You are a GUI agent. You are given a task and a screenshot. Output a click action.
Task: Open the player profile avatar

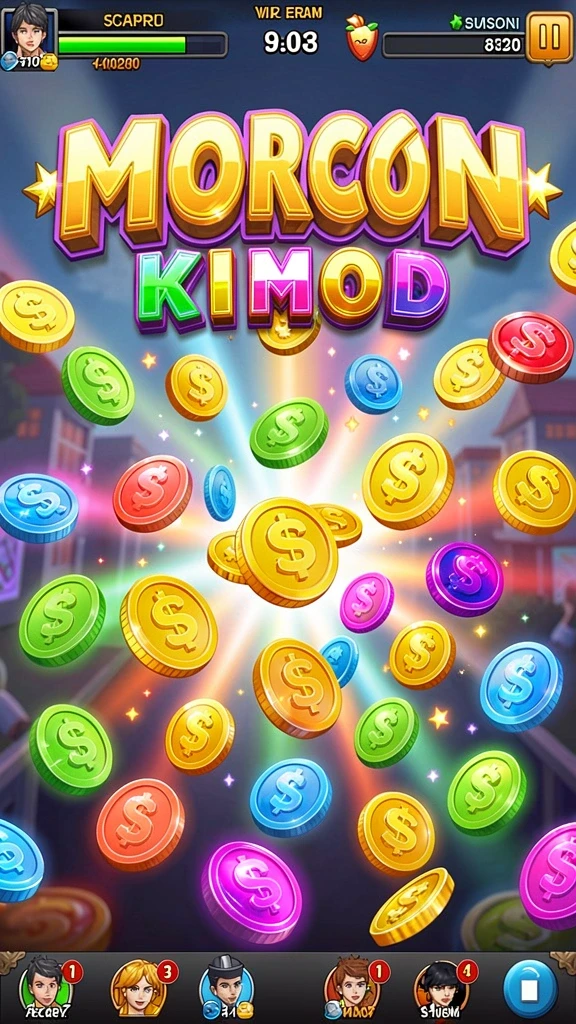[29, 29]
